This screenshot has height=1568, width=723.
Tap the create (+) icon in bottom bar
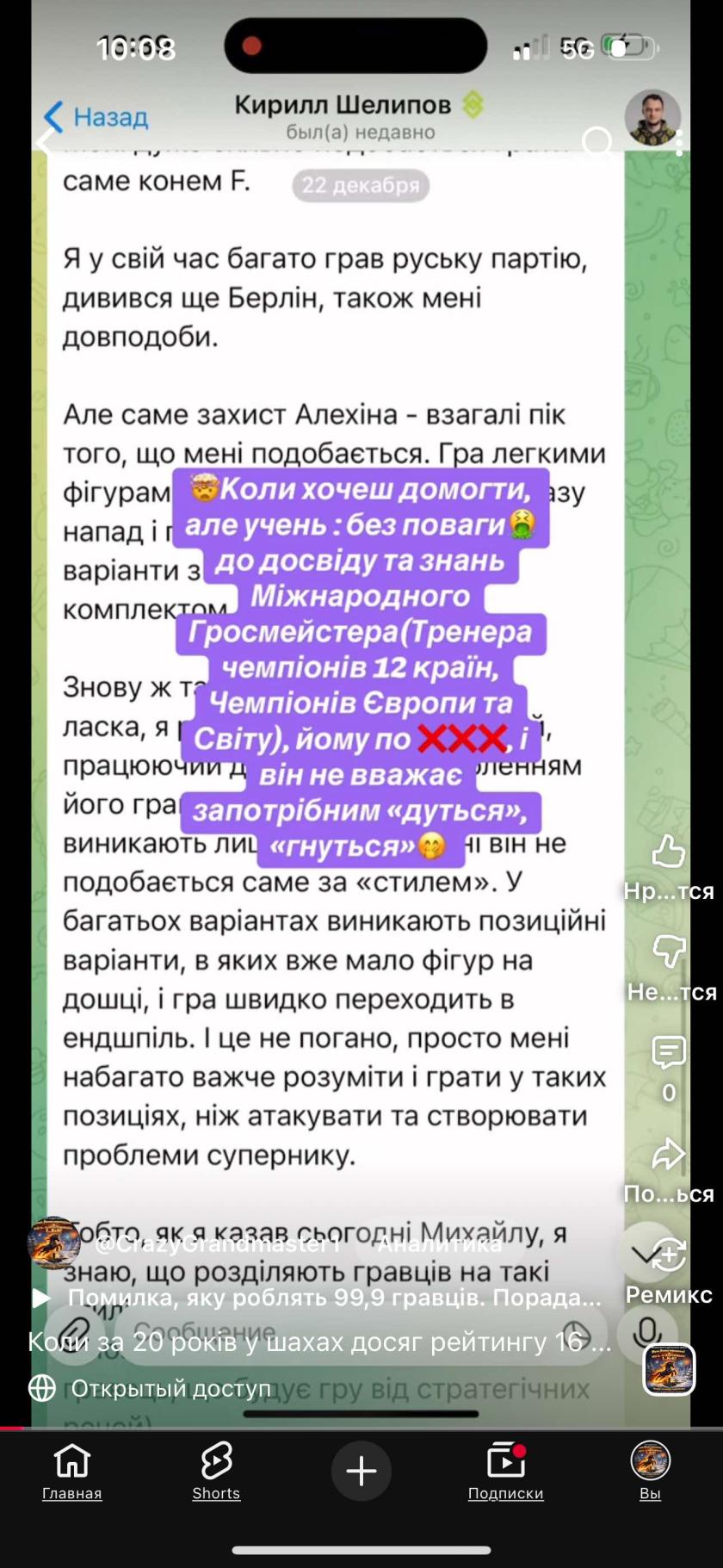pos(361,1470)
